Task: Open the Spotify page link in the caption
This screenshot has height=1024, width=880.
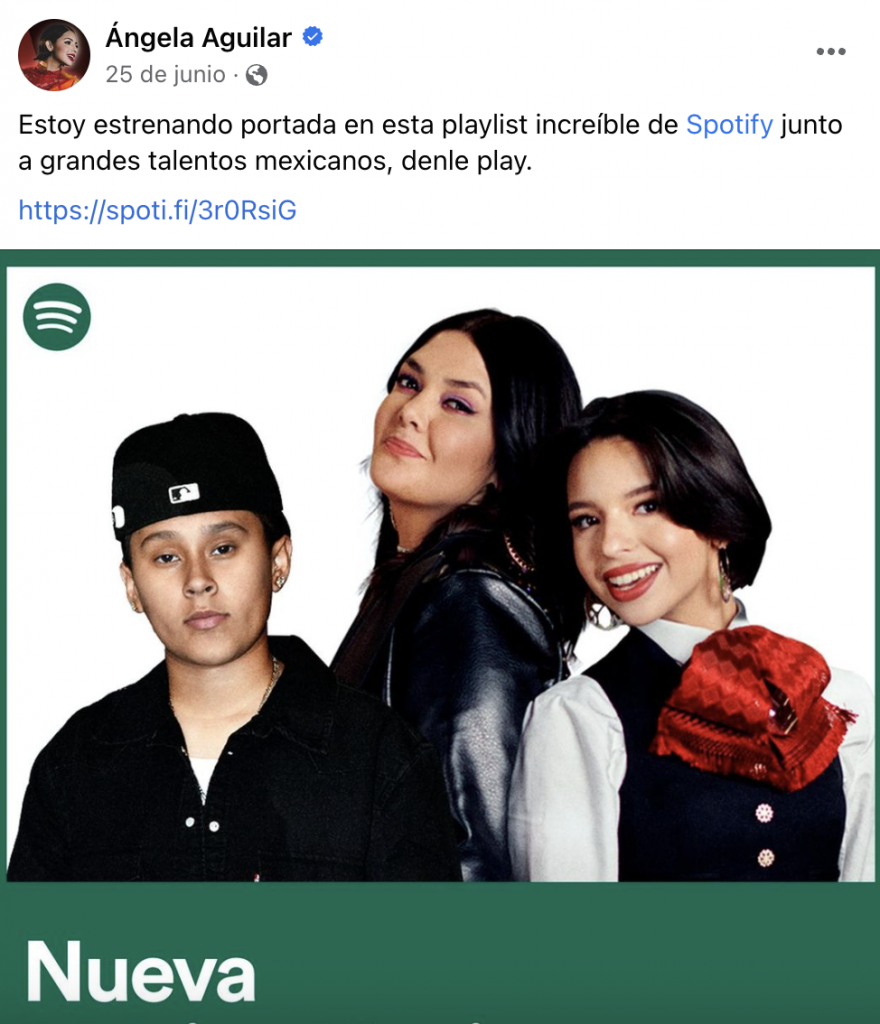Action: coord(729,125)
